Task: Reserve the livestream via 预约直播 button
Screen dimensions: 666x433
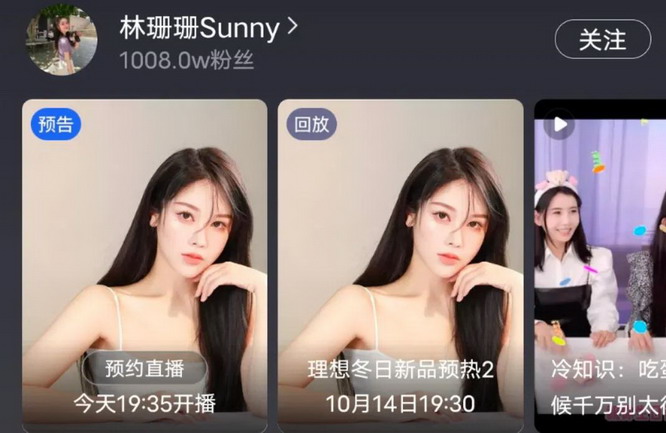Action: pos(145,369)
